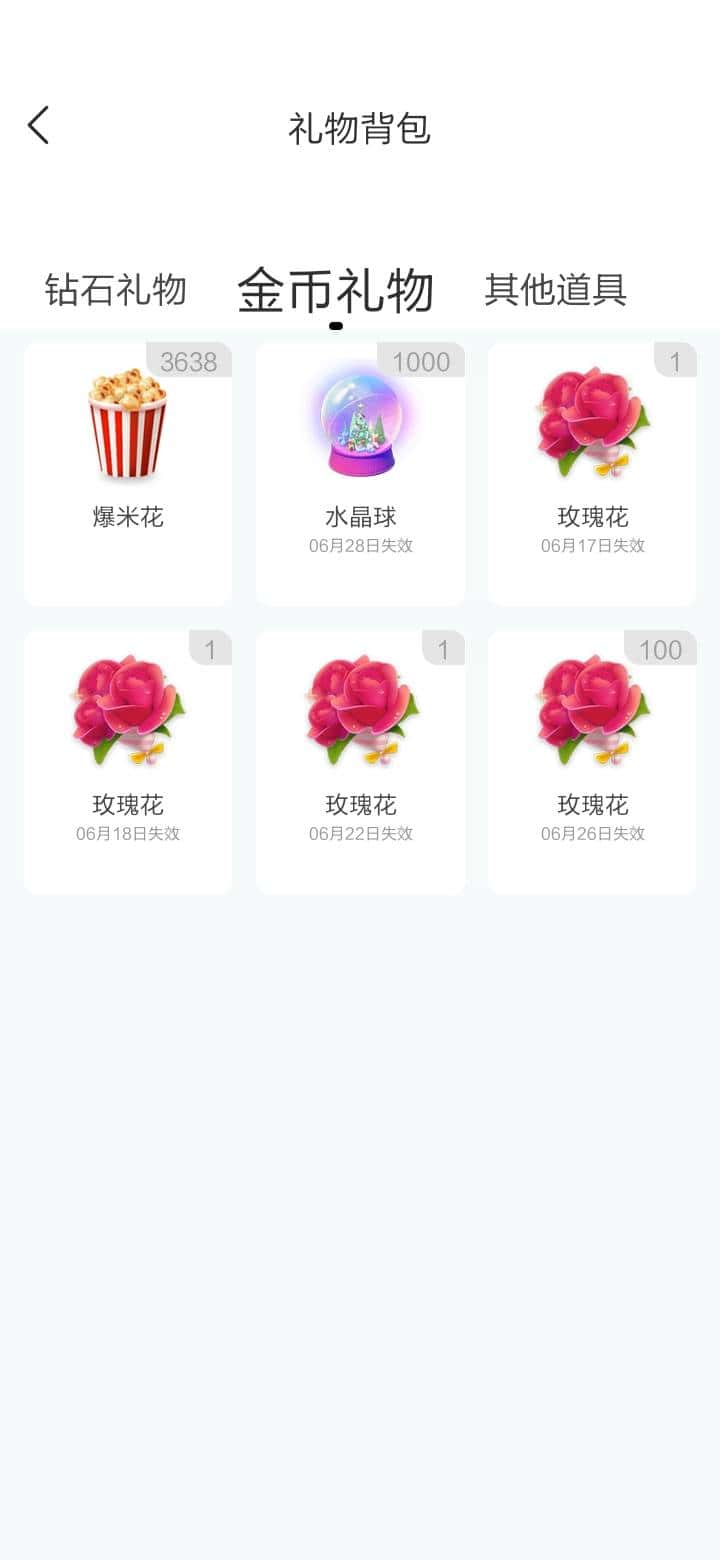Screen dimensions: 720x1560
Task: Click the quantity badge showing 1000
Action: [422, 363]
